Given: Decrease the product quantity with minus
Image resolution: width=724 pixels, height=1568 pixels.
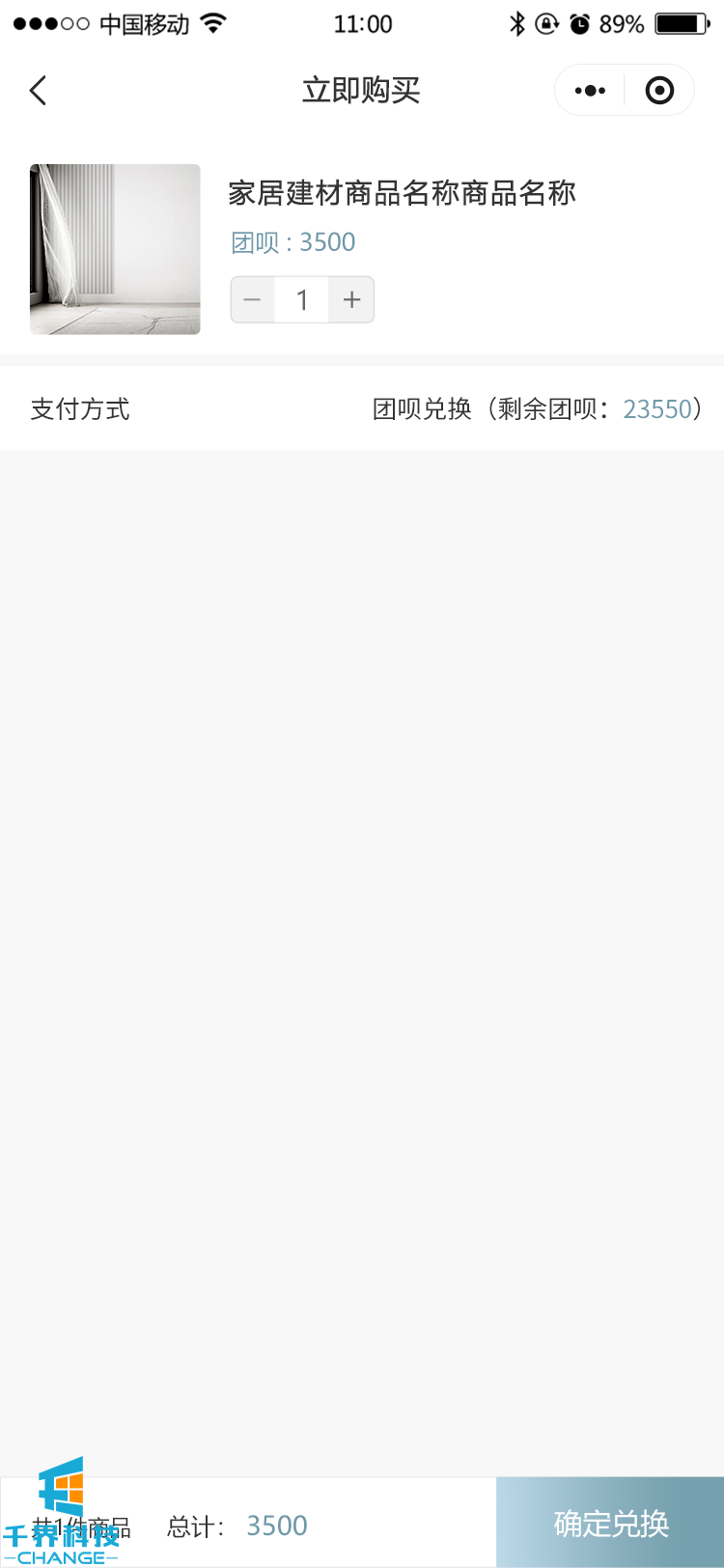Looking at the screenshot, I should [x=253, y=300].
